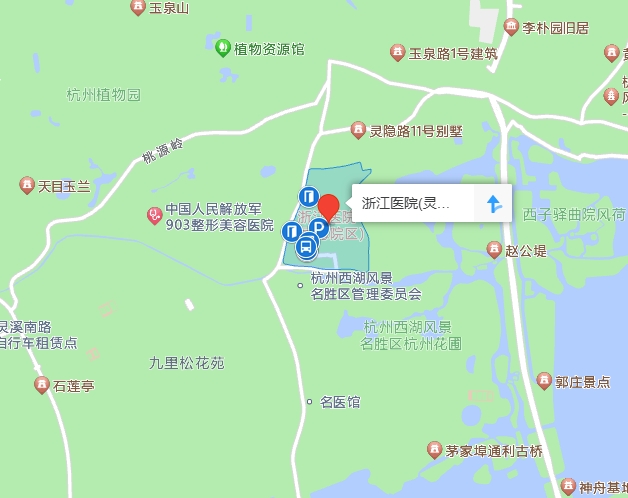
Task: Start route navigation to 浙江医院
Action: tap(492, 204)
